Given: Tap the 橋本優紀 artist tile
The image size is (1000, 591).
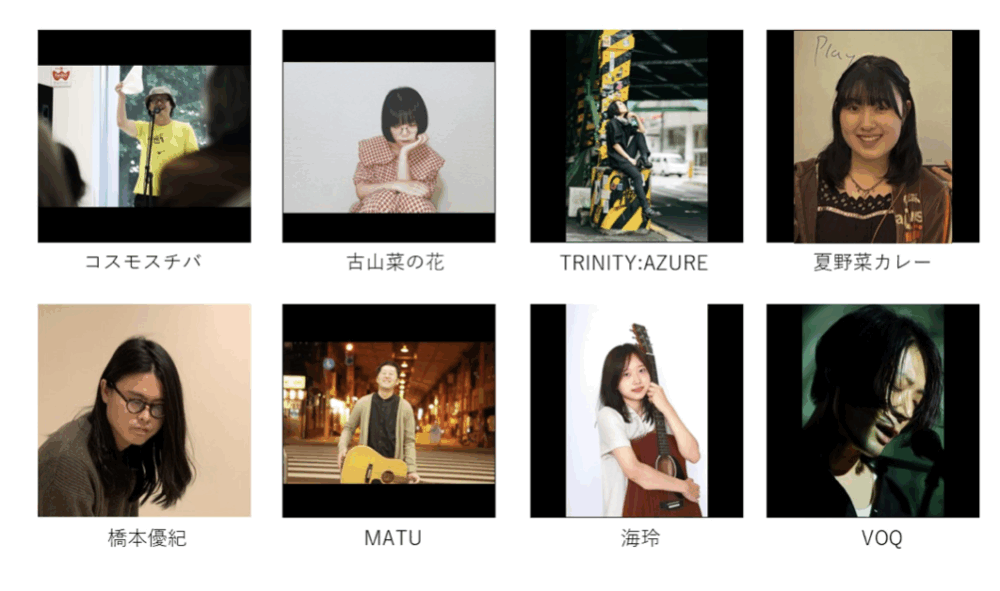Looking at the screenshot, I should point(144,410).
